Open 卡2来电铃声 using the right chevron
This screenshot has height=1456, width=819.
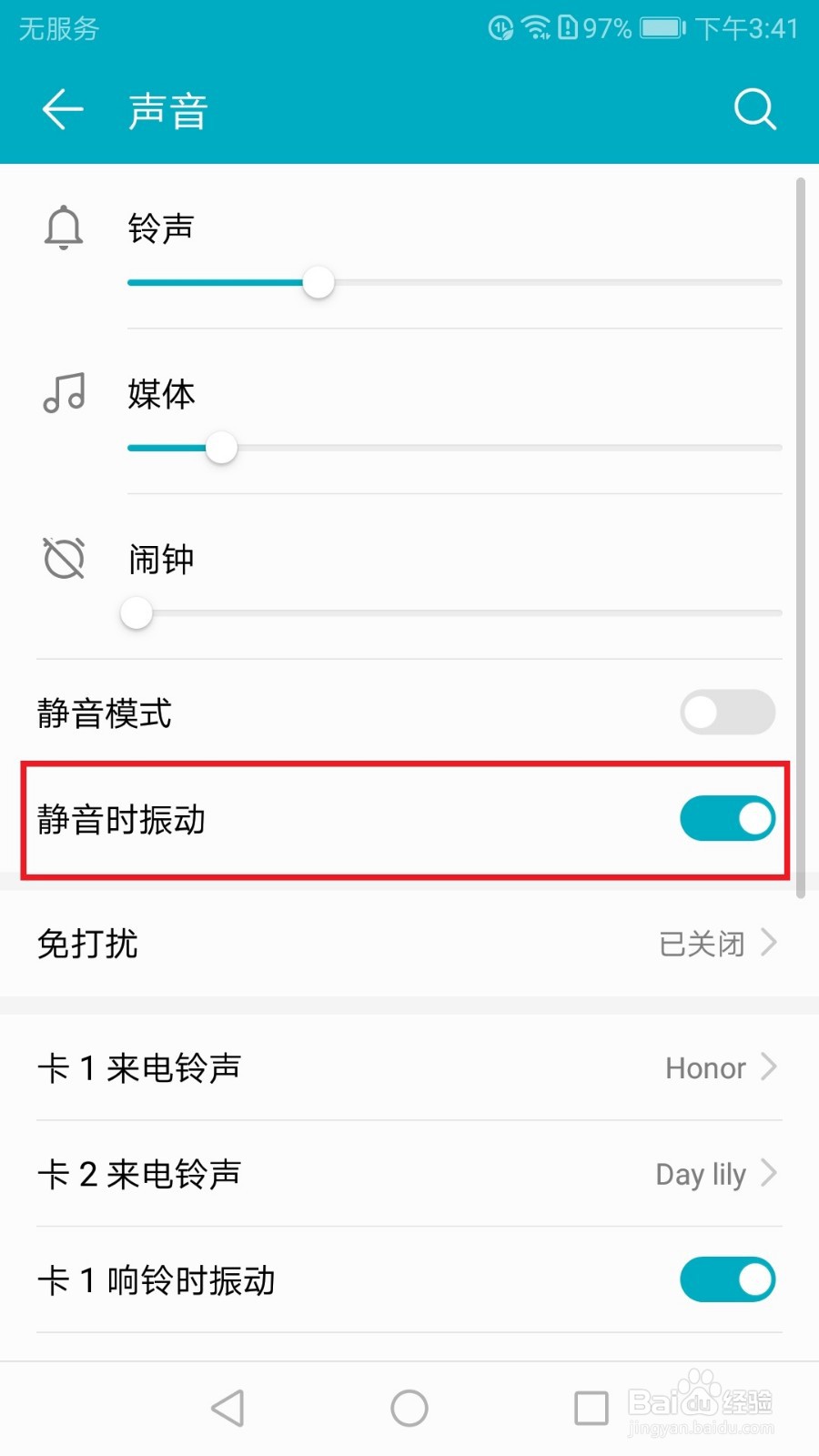(x=769, y=1174)
